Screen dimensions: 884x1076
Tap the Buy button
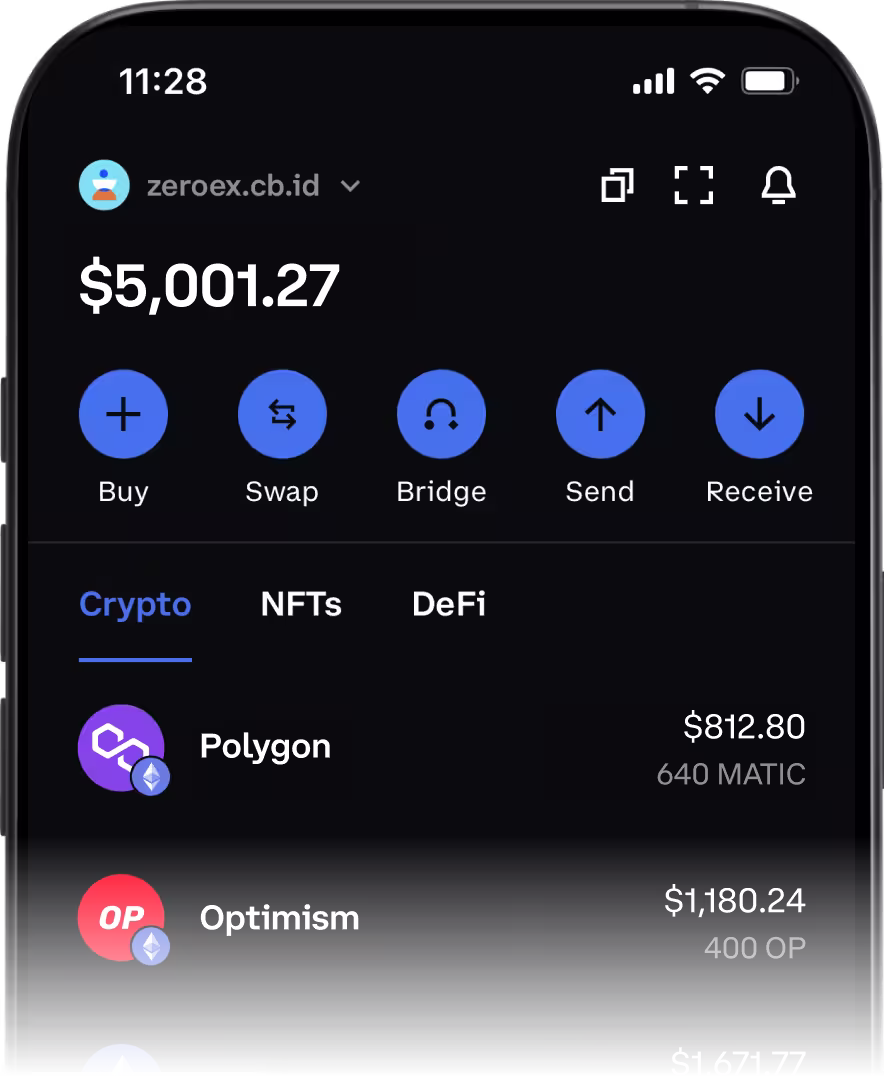click(x=123, y=415)
